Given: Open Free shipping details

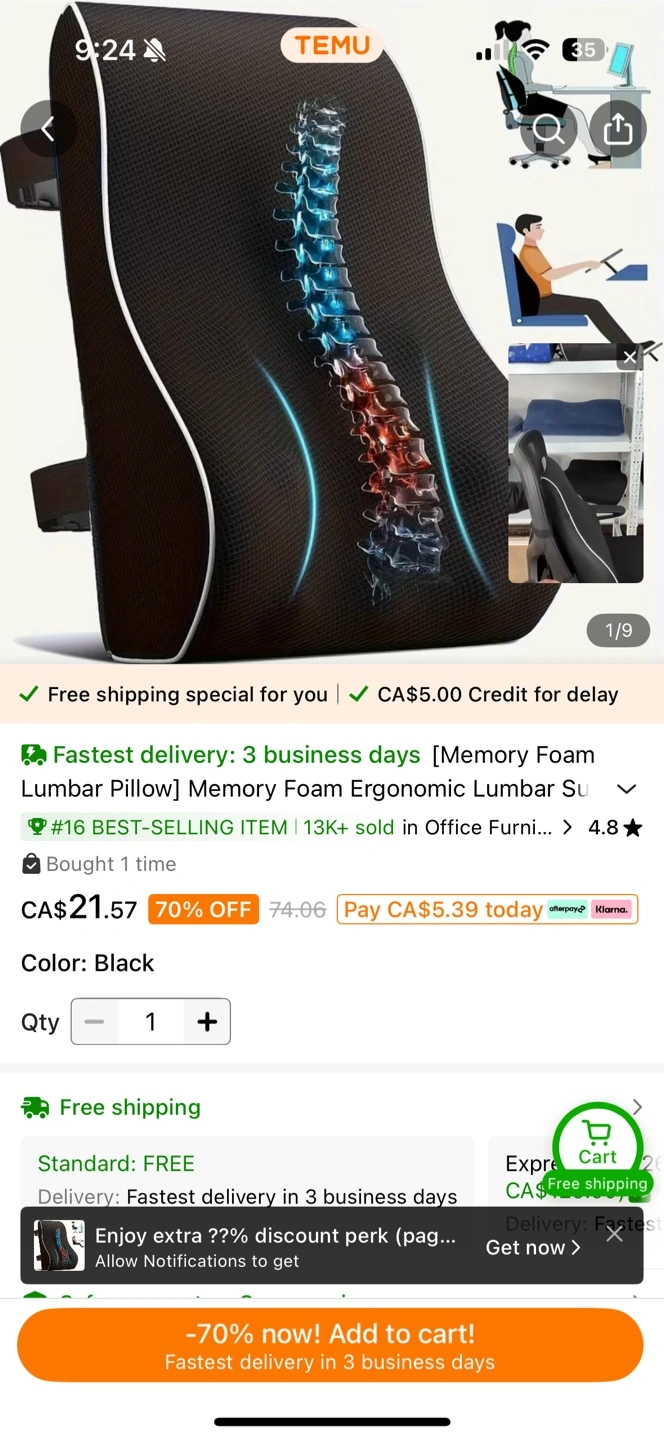Looking at the screenshot, I should point(332,1107).
